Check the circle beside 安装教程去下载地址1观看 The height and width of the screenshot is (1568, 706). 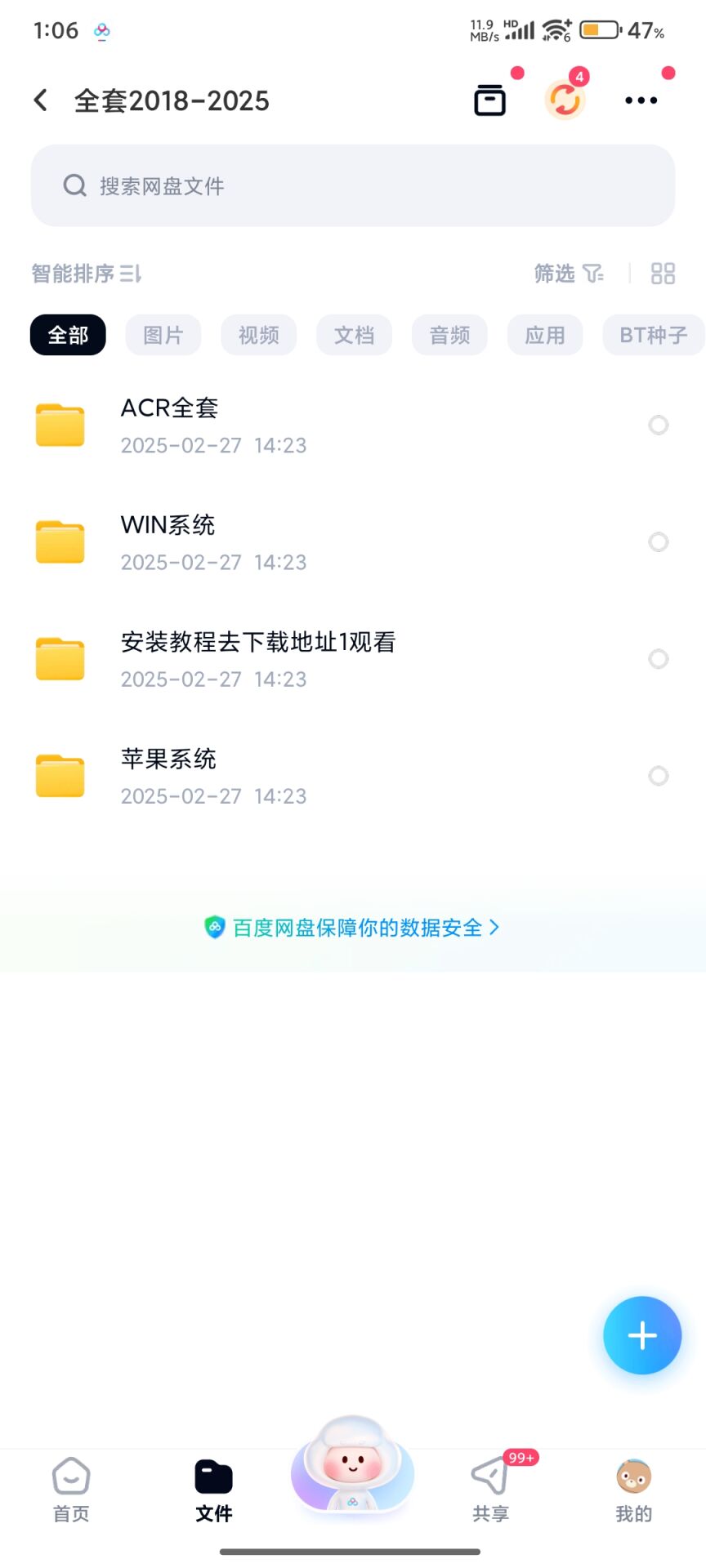point(658,659)
